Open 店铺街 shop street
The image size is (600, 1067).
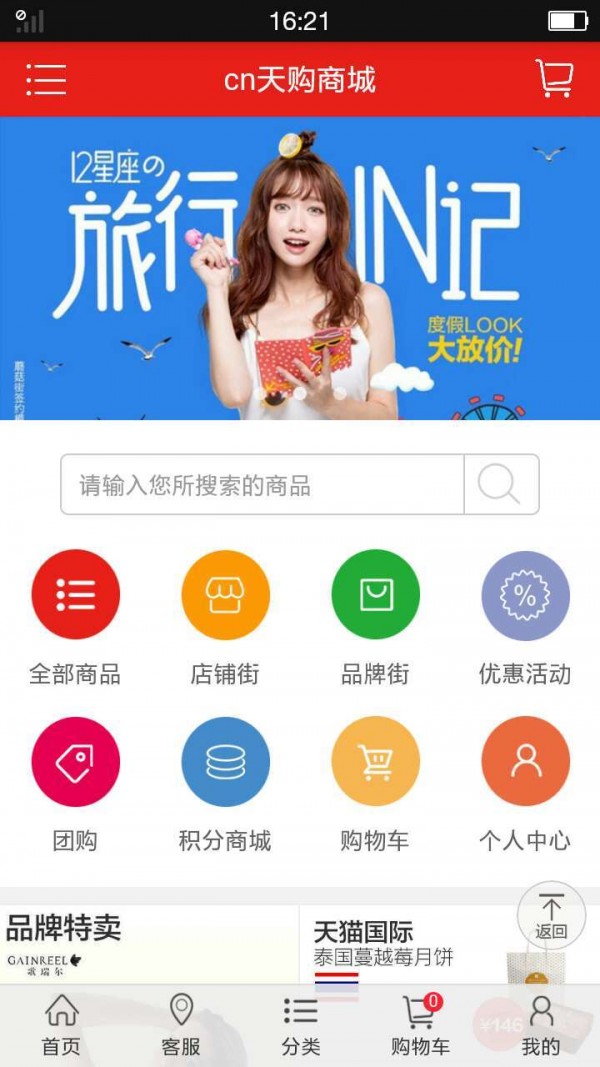point(225,595)
